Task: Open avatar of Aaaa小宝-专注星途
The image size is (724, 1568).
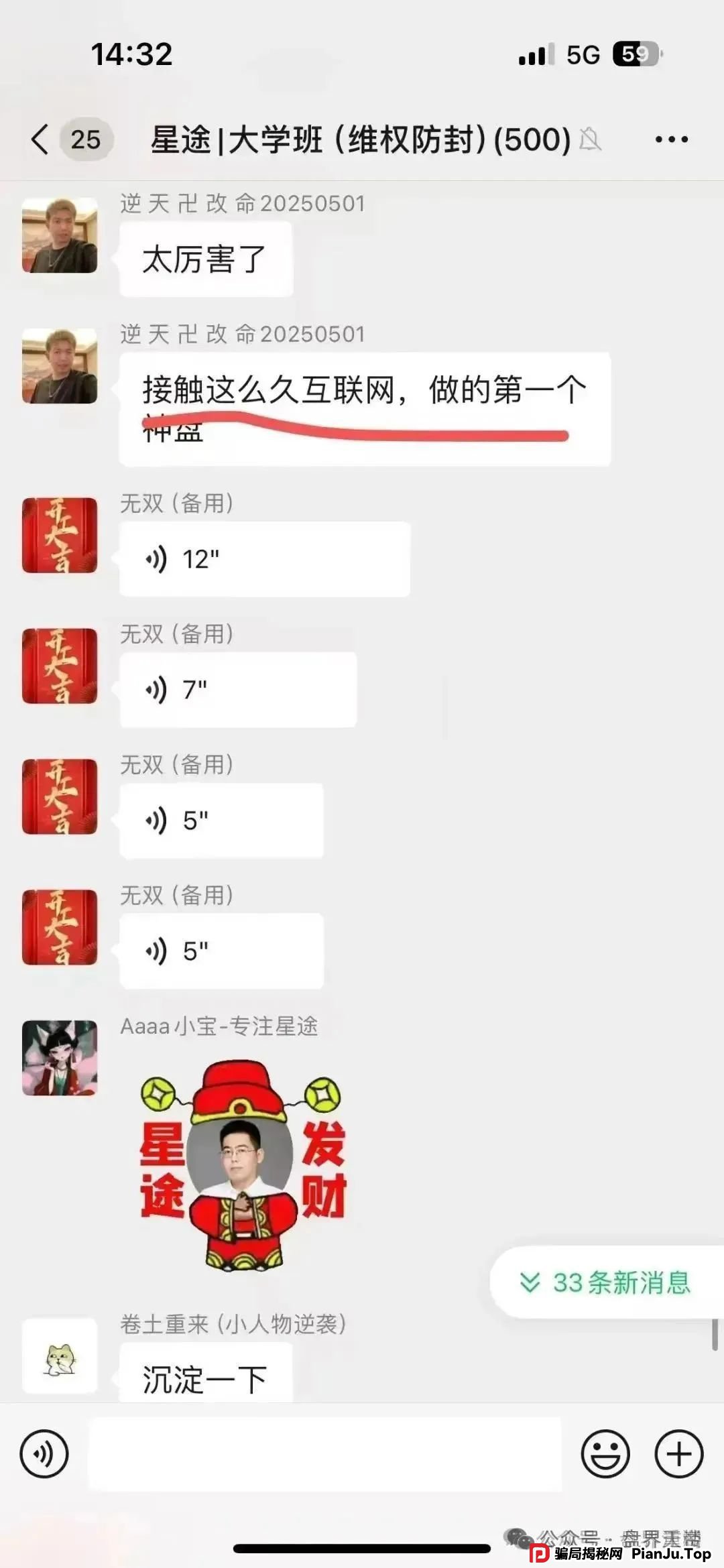Action: tap(60, 1058)
